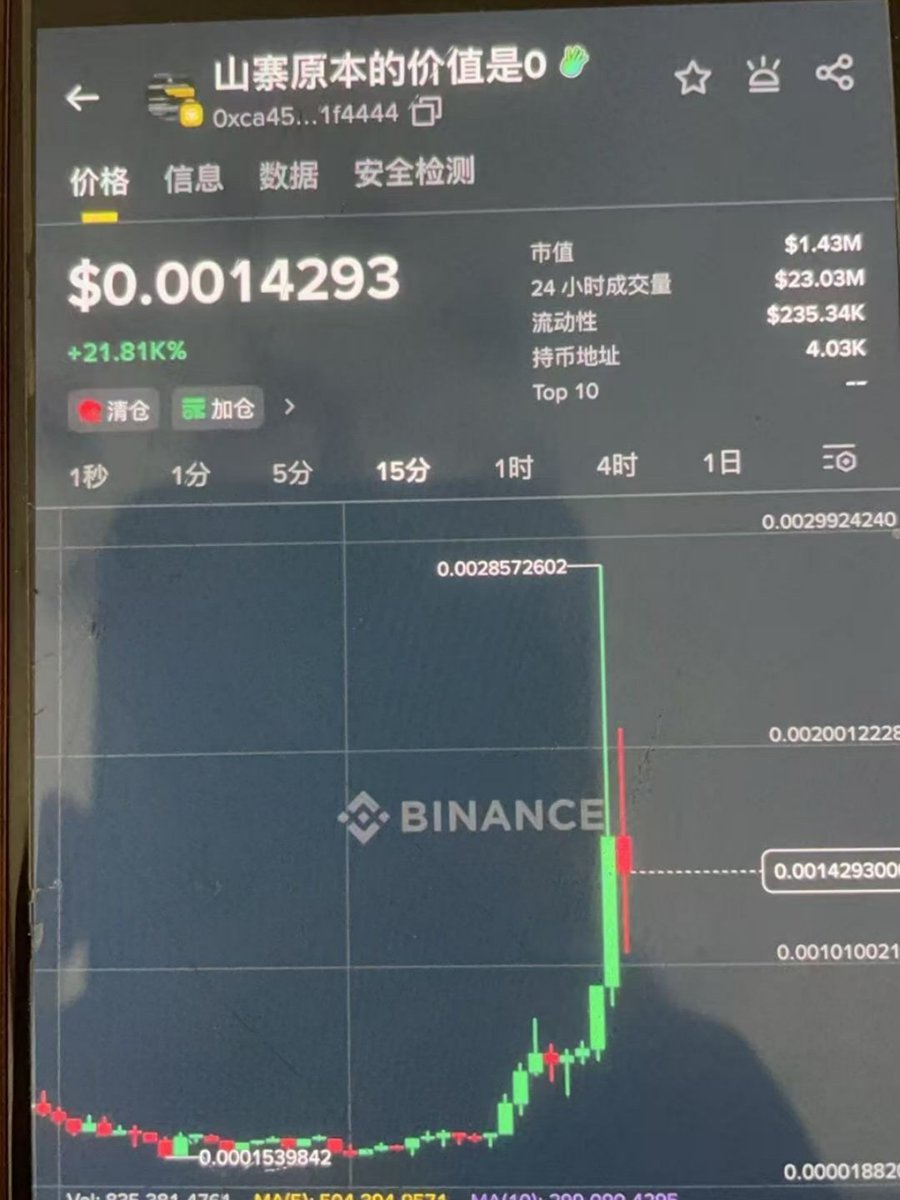Tap the 加仓 button
Screen dimensions: 900x1200
tap(218, 408)
